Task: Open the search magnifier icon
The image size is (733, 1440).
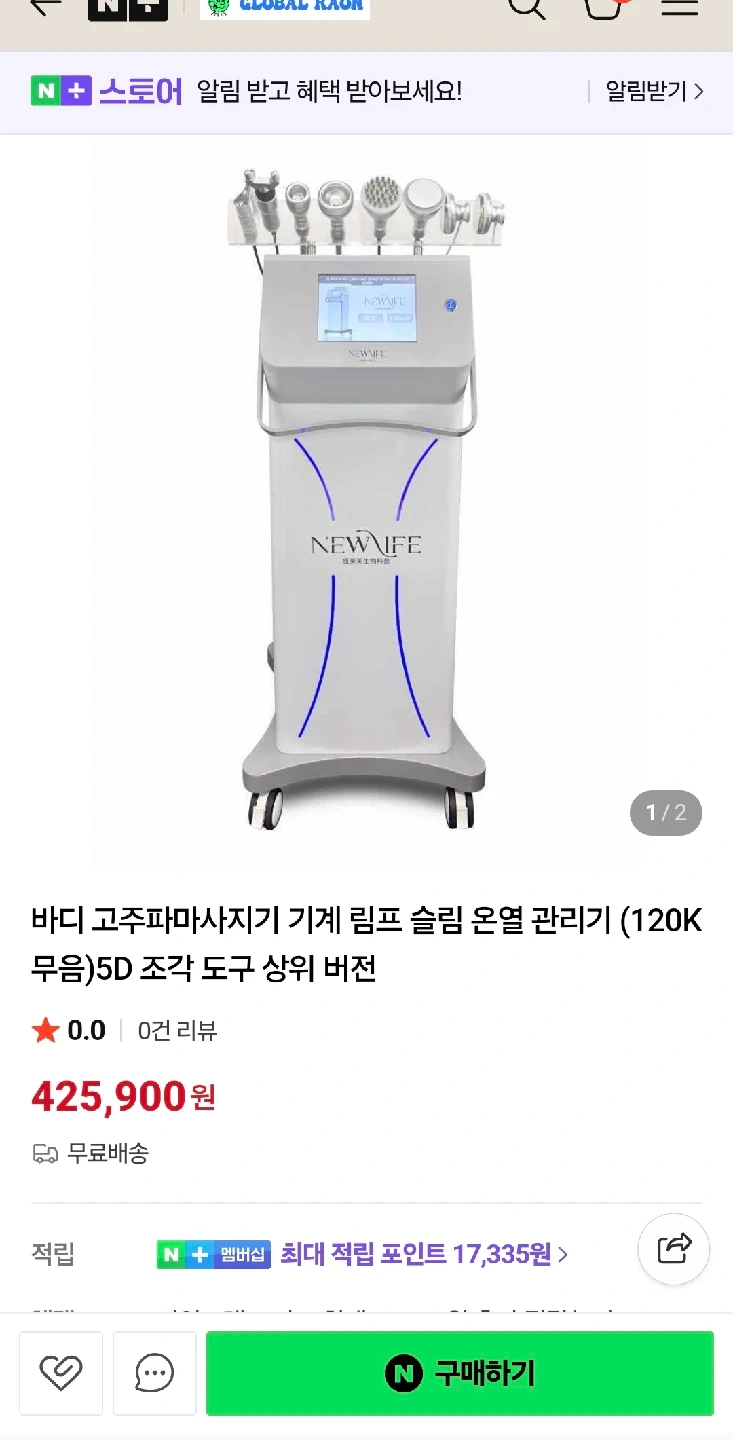Action: [526, 7]
